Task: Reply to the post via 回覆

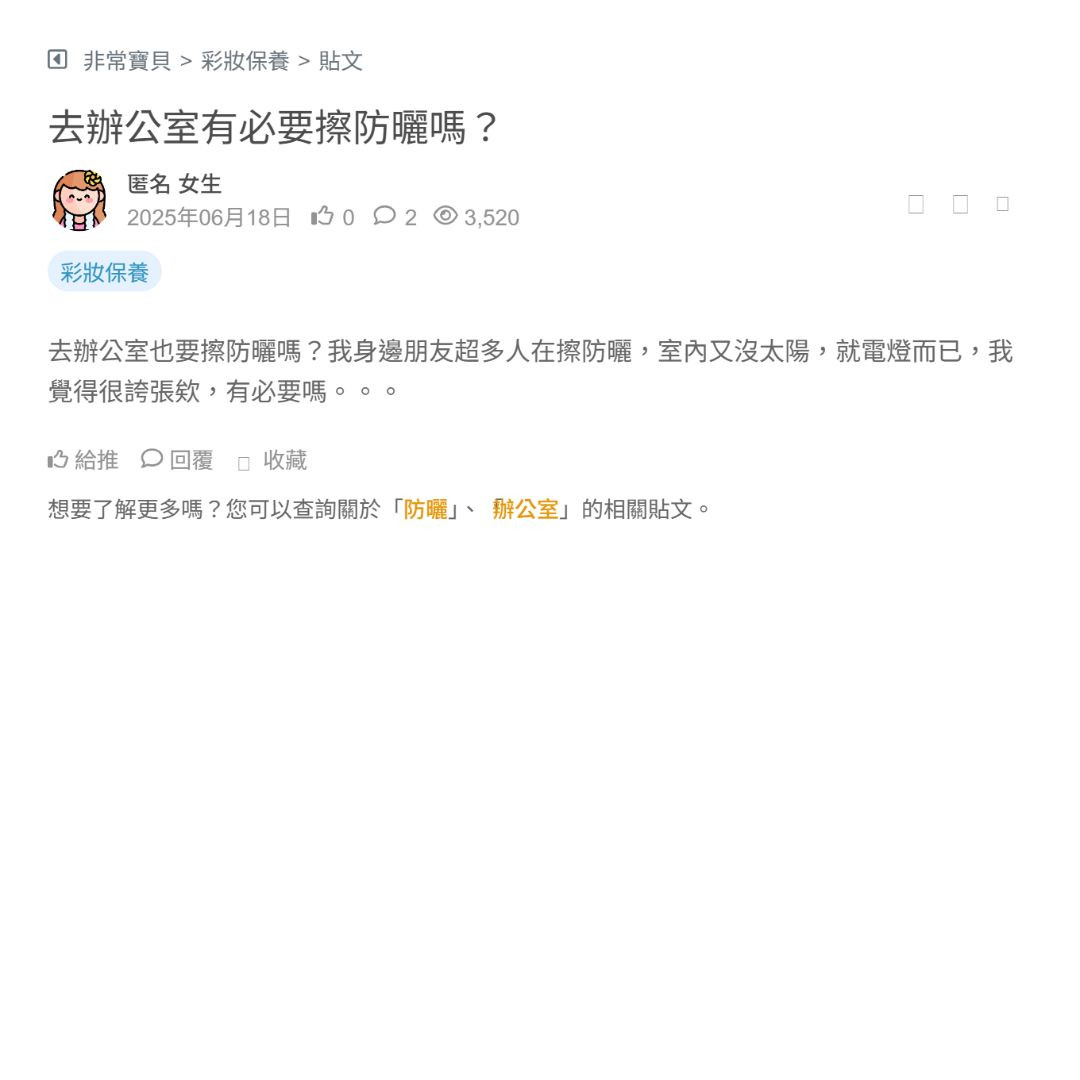Action: (178, 460)
